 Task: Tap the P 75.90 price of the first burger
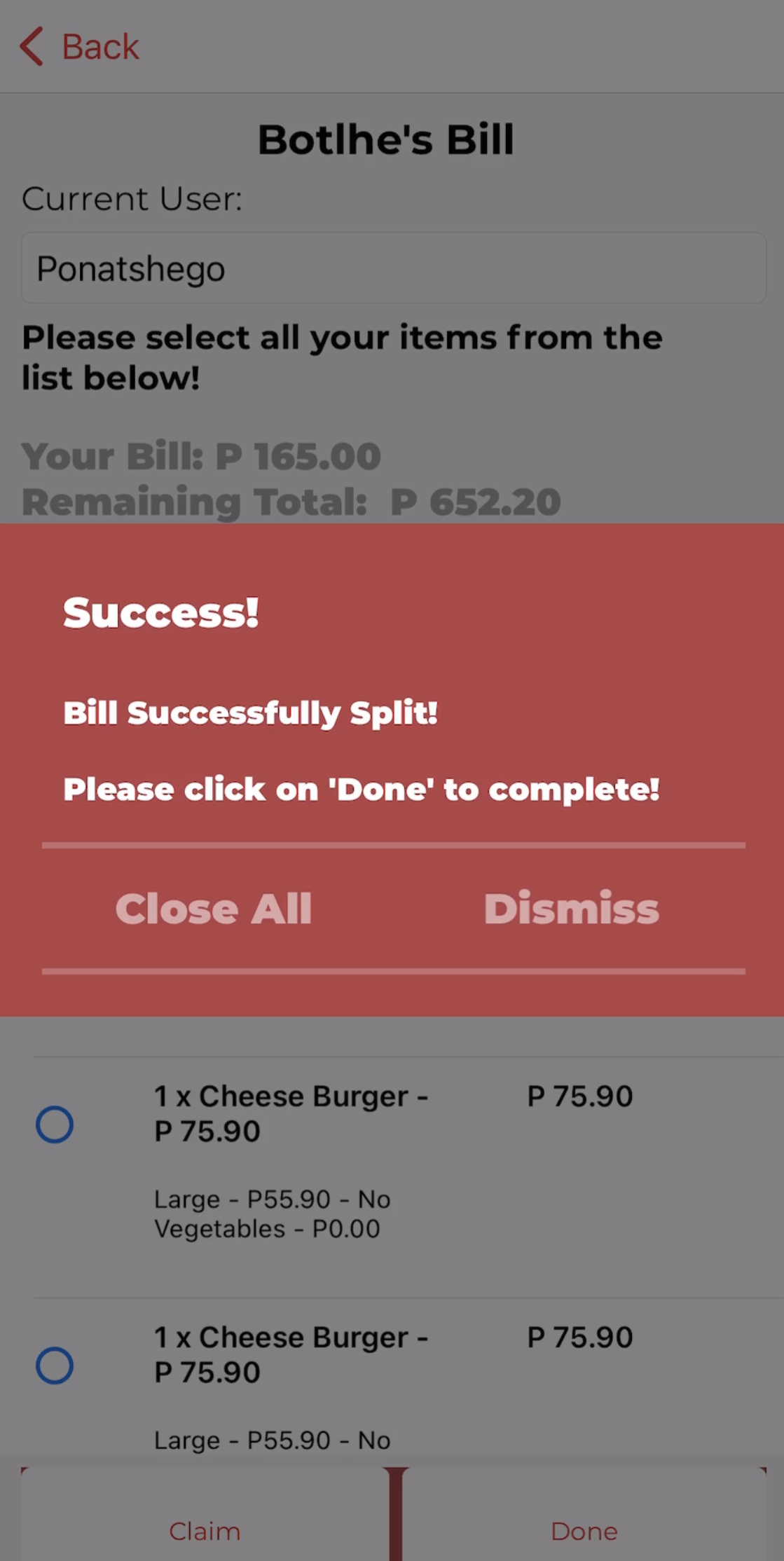pyautogui.click(x=579, y=1096)
